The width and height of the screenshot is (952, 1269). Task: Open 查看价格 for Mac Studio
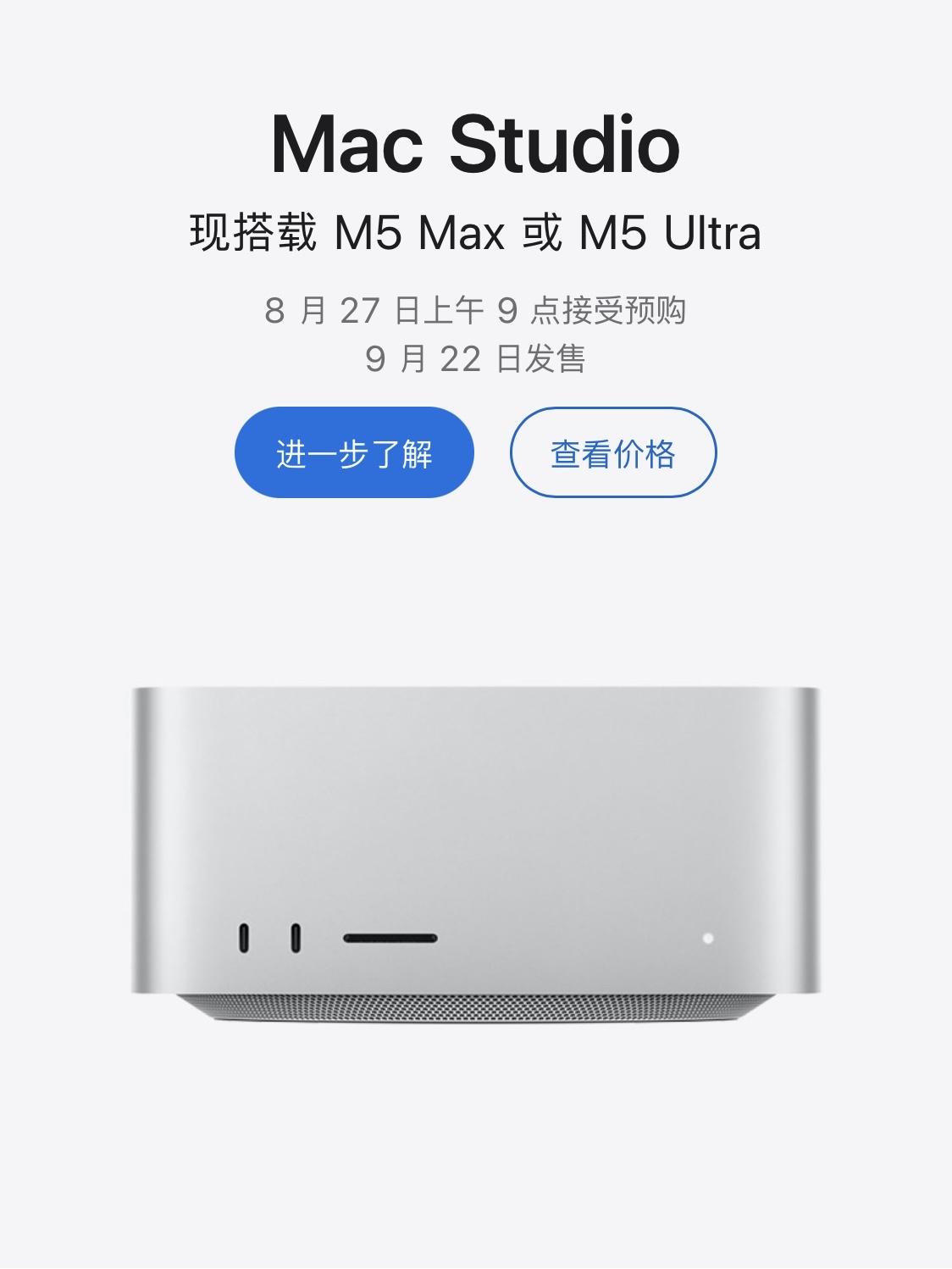click(613, 452)
